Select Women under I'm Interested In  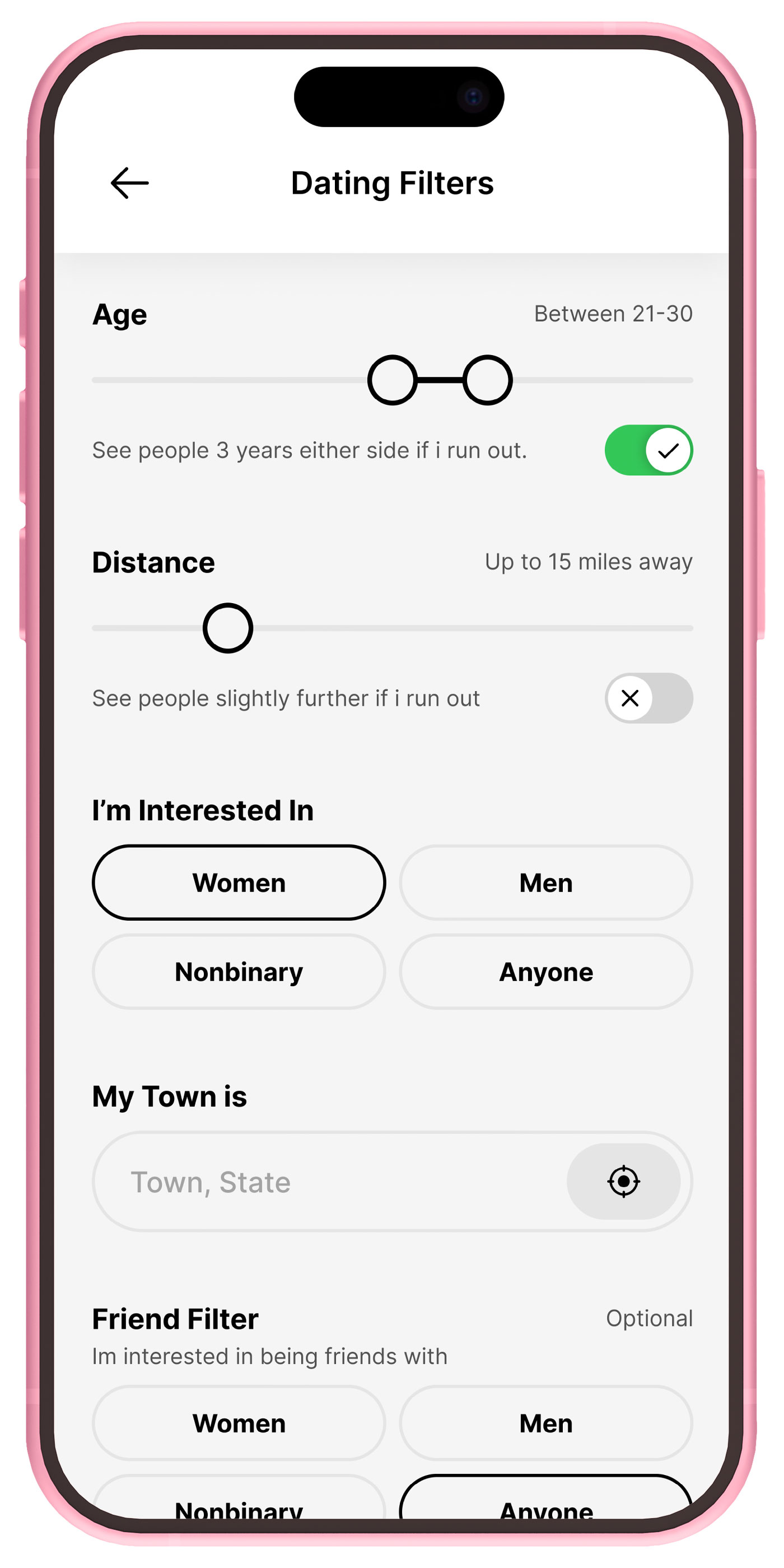point(239,882)
